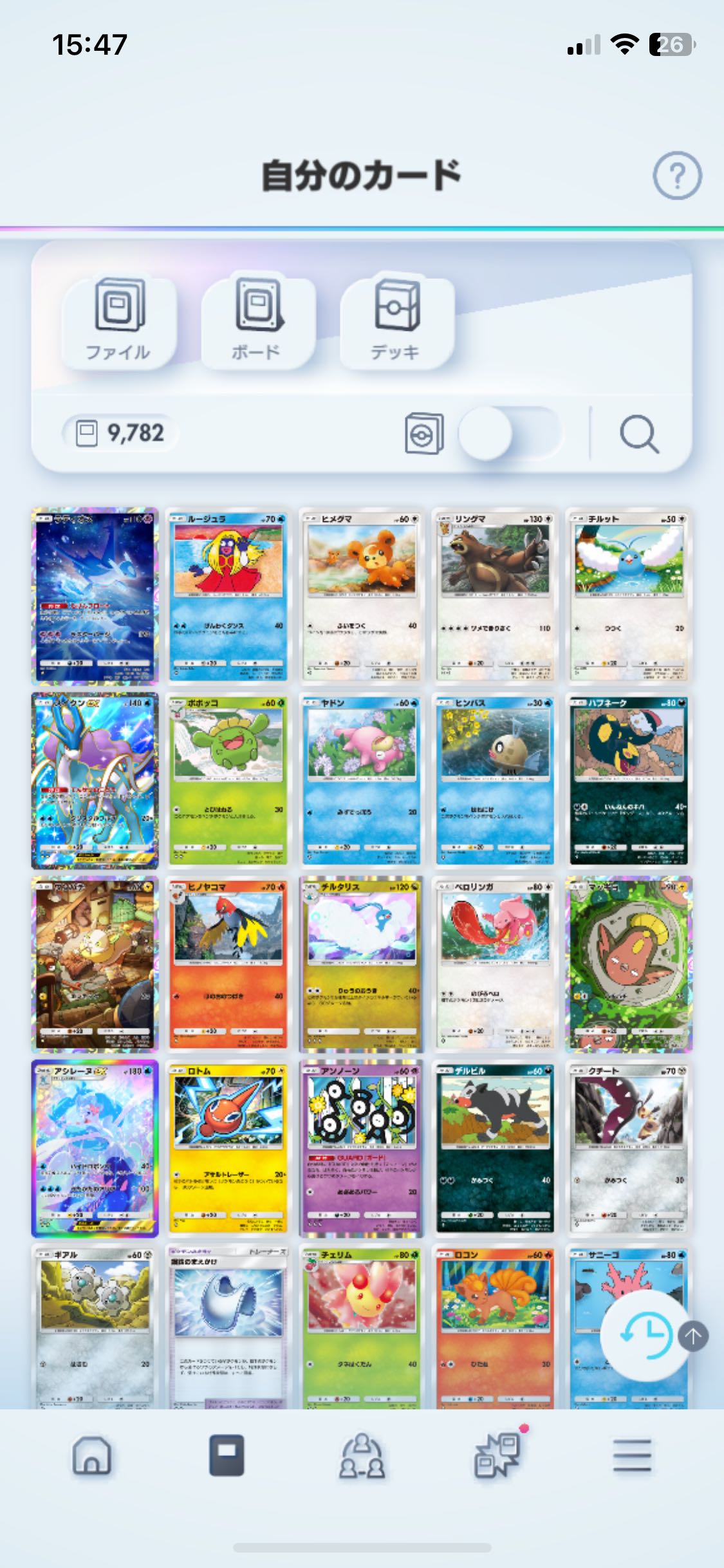Viewport: 724px width, 1568px height.
Task: Open the ヒンバス card
Action: pos(496,780)
